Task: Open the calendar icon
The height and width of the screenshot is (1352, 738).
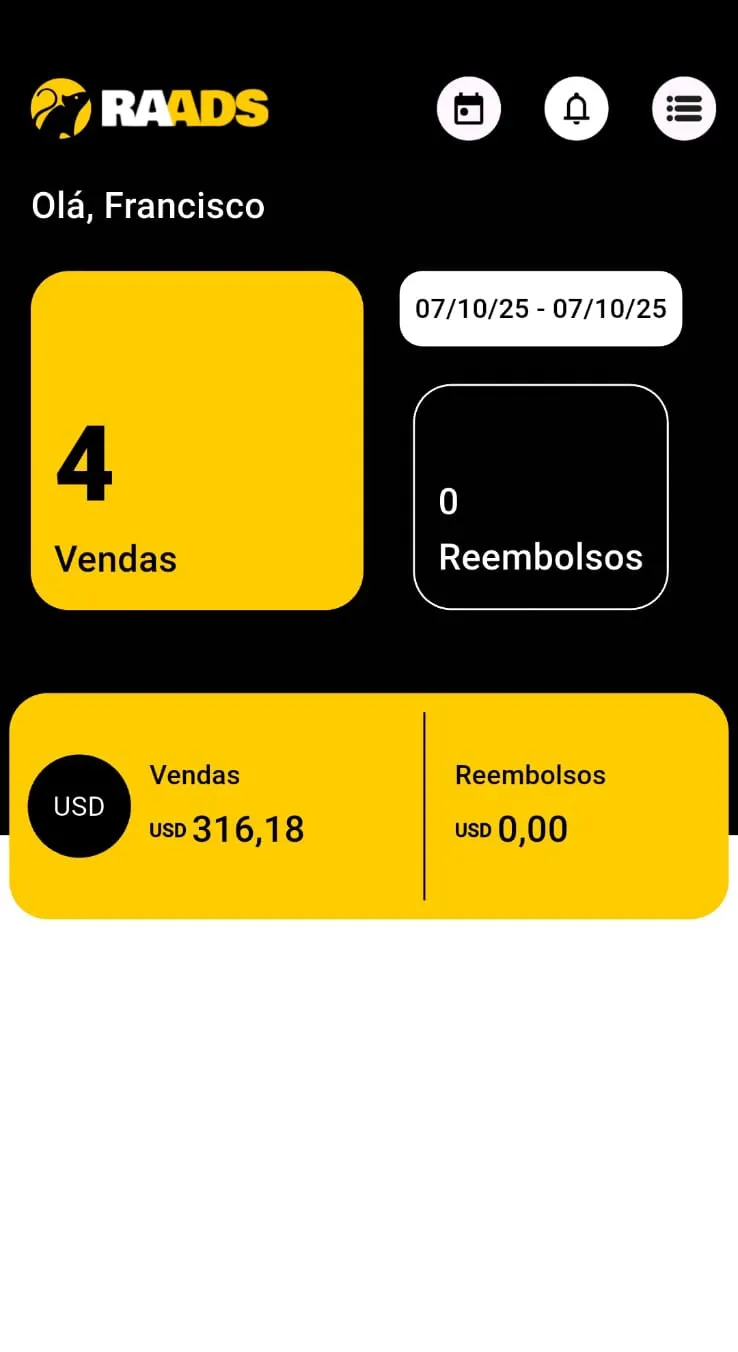Action: [x=468, y=108]
